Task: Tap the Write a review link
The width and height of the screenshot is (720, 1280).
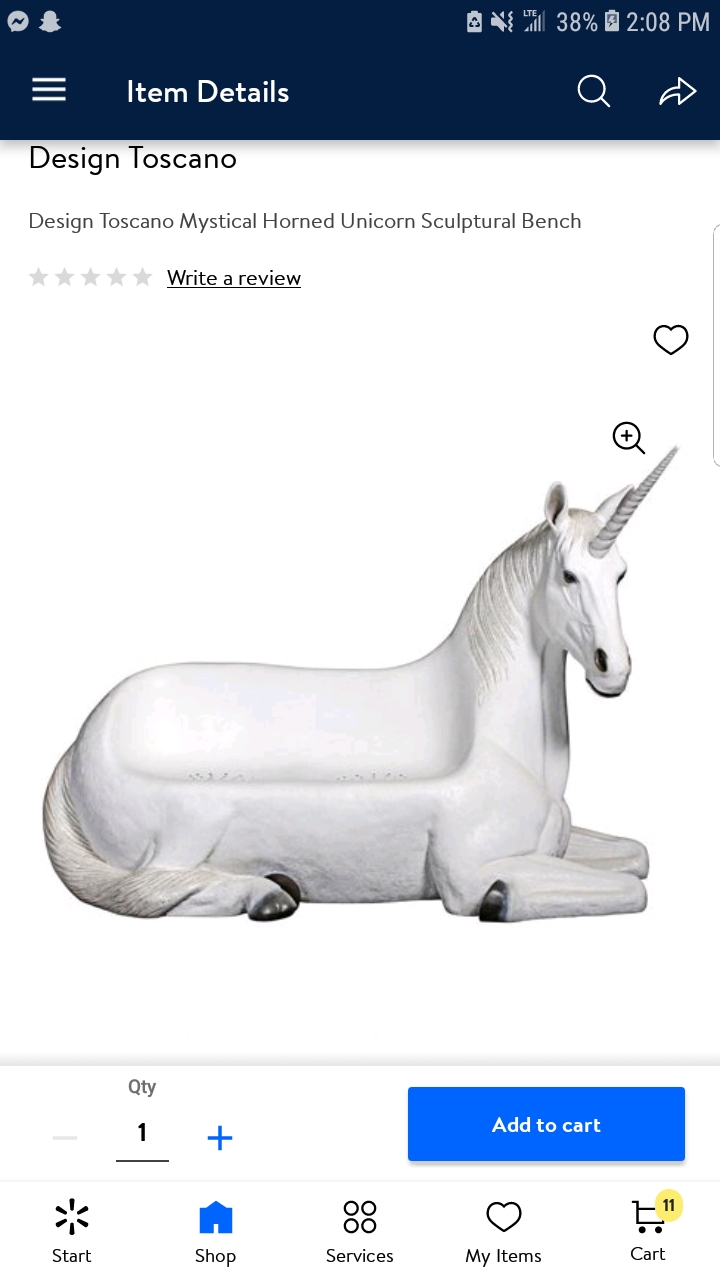Action: 234,278
